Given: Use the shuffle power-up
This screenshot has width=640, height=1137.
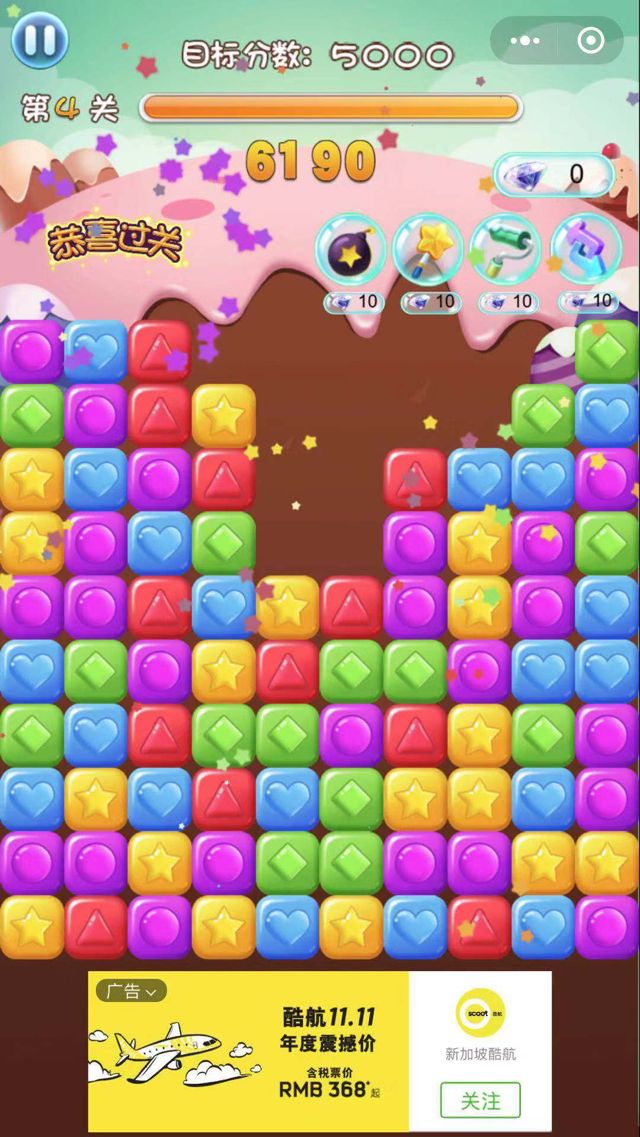Looking at the screenshot, I should pyautogui.click(x=583, y=250).
